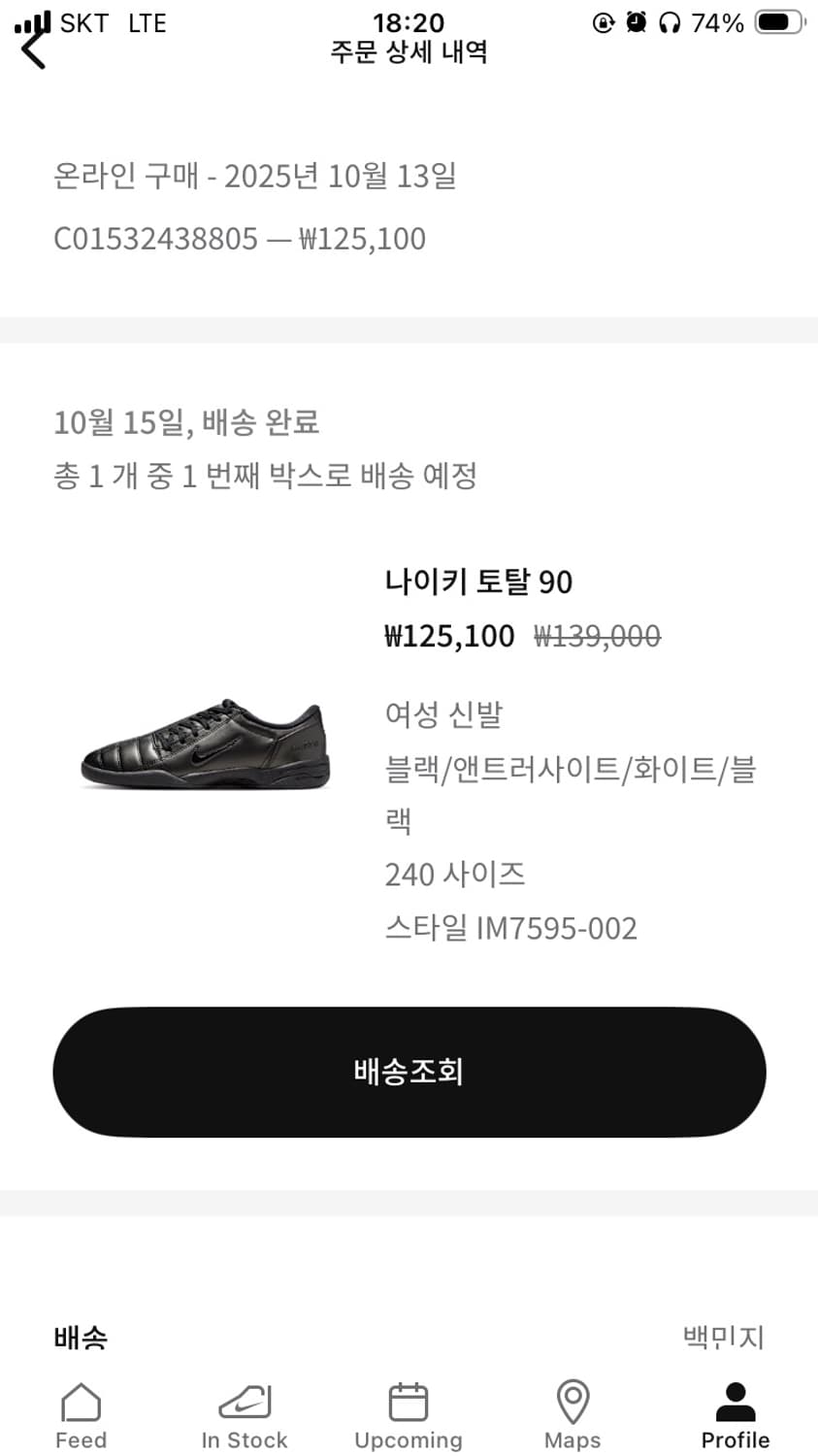Stay on the highlighted Profile tab
Viewport: 818px width, 1456px height.
coord(735,1415)
